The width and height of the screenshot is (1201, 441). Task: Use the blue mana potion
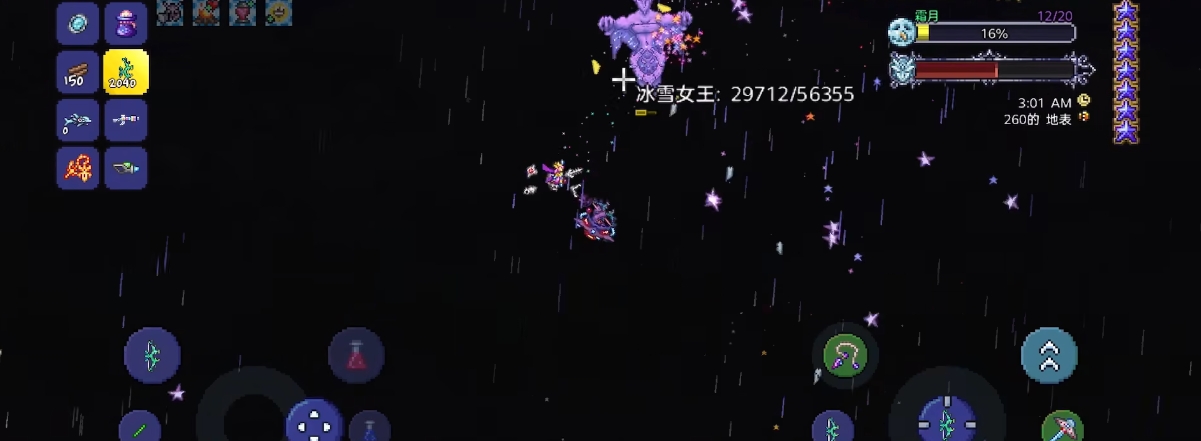point(369,427)
